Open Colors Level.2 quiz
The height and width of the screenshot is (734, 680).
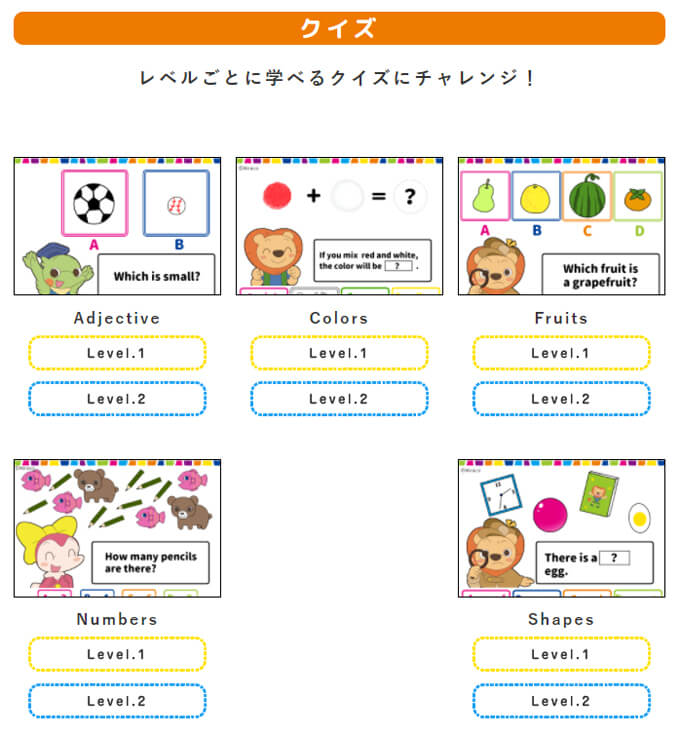[339, 399]
